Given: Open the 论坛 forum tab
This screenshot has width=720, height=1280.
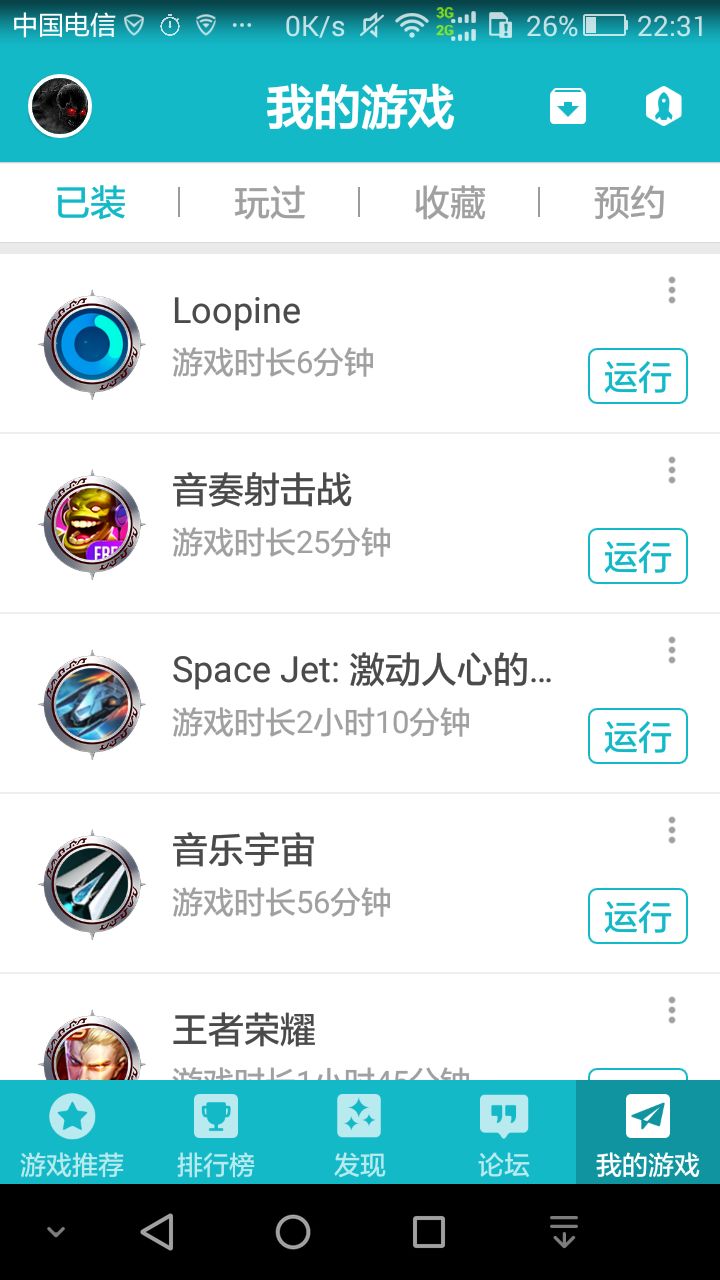Looking at the screenshot, I should [504, 1133].
